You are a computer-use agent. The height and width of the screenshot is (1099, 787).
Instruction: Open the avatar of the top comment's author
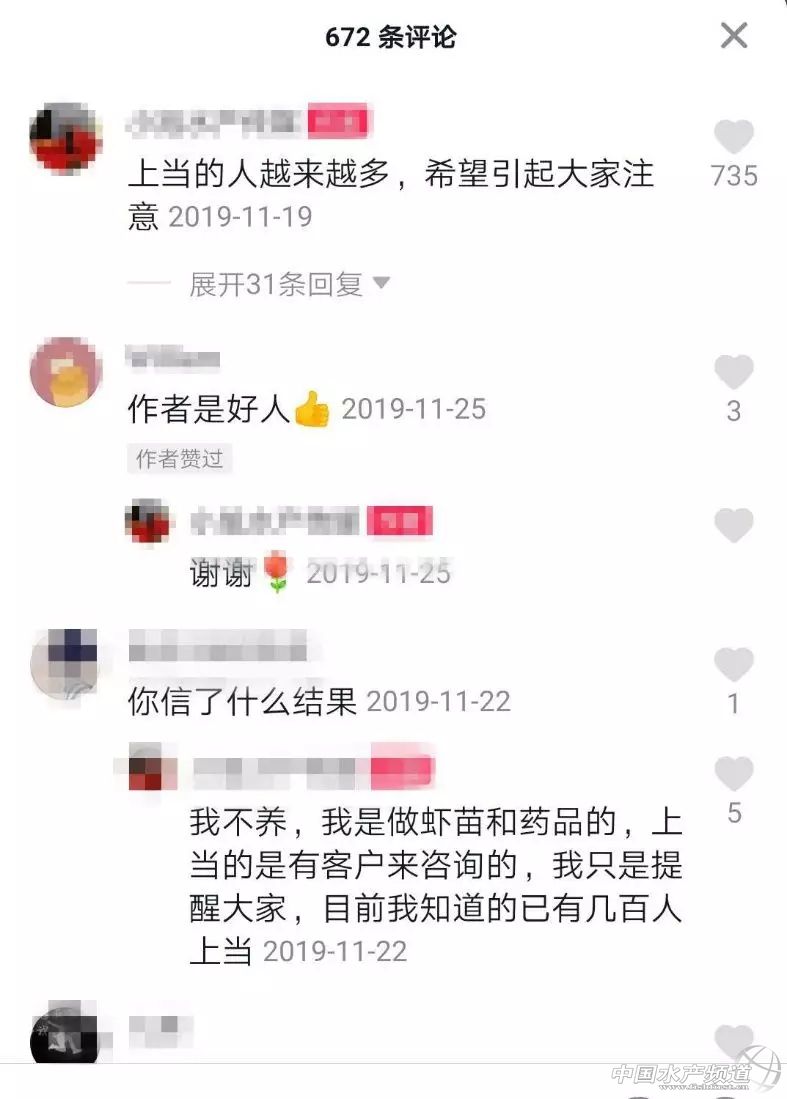tap(66, 138)
